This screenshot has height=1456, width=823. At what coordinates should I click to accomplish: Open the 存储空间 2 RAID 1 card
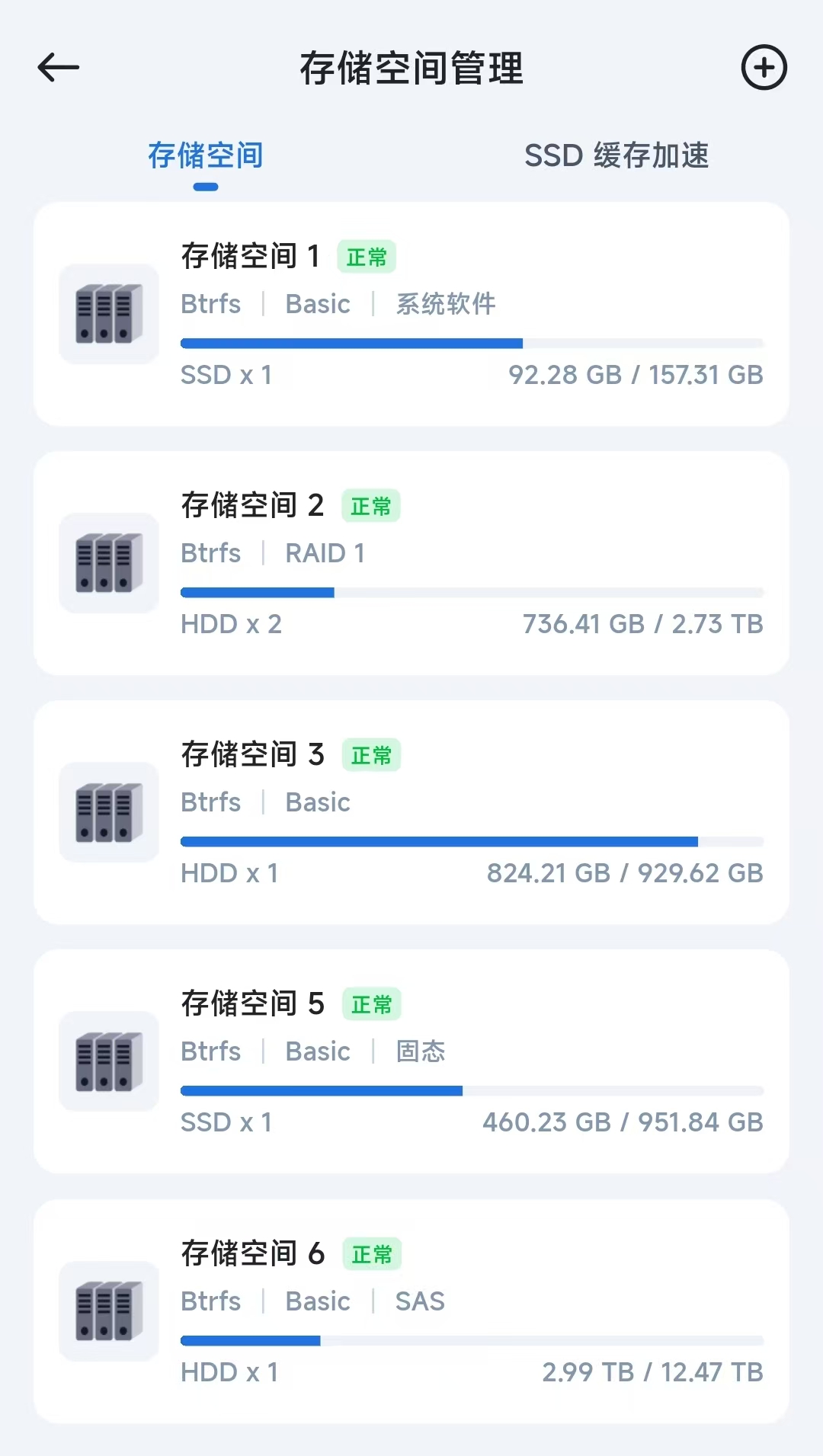point(411,563)
